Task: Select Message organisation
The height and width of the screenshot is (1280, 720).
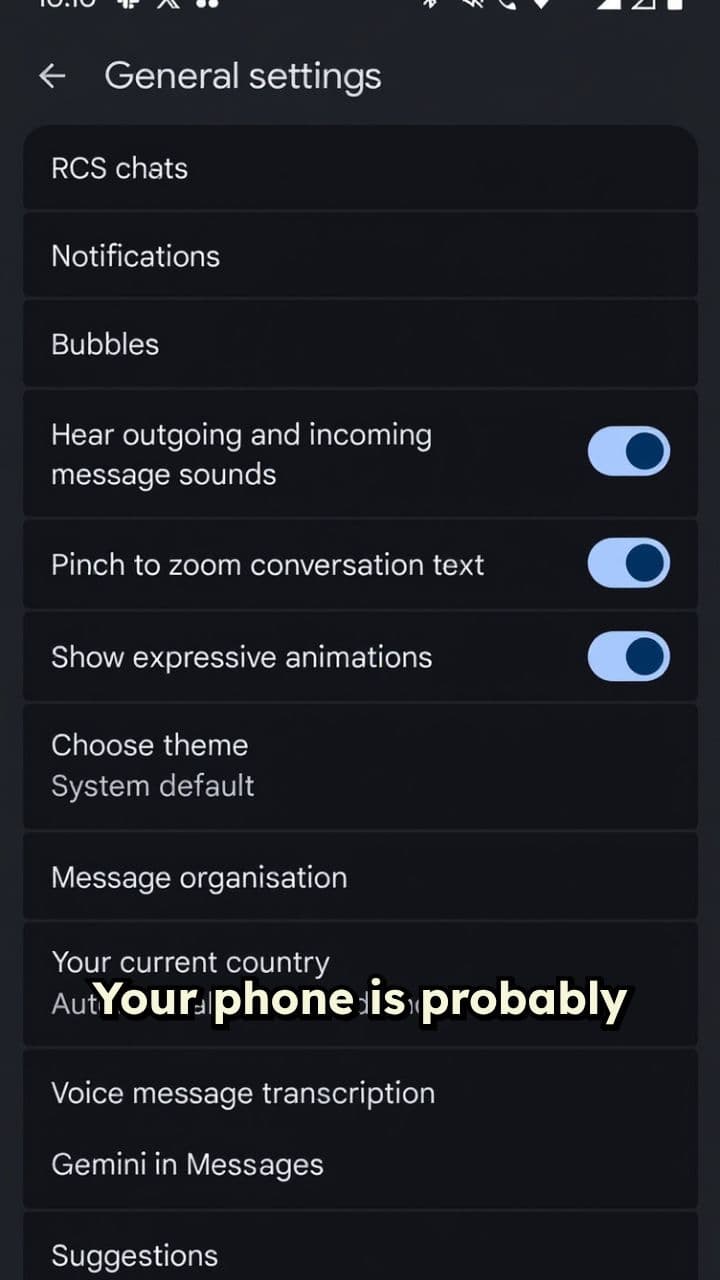Action: click(360, 877)
